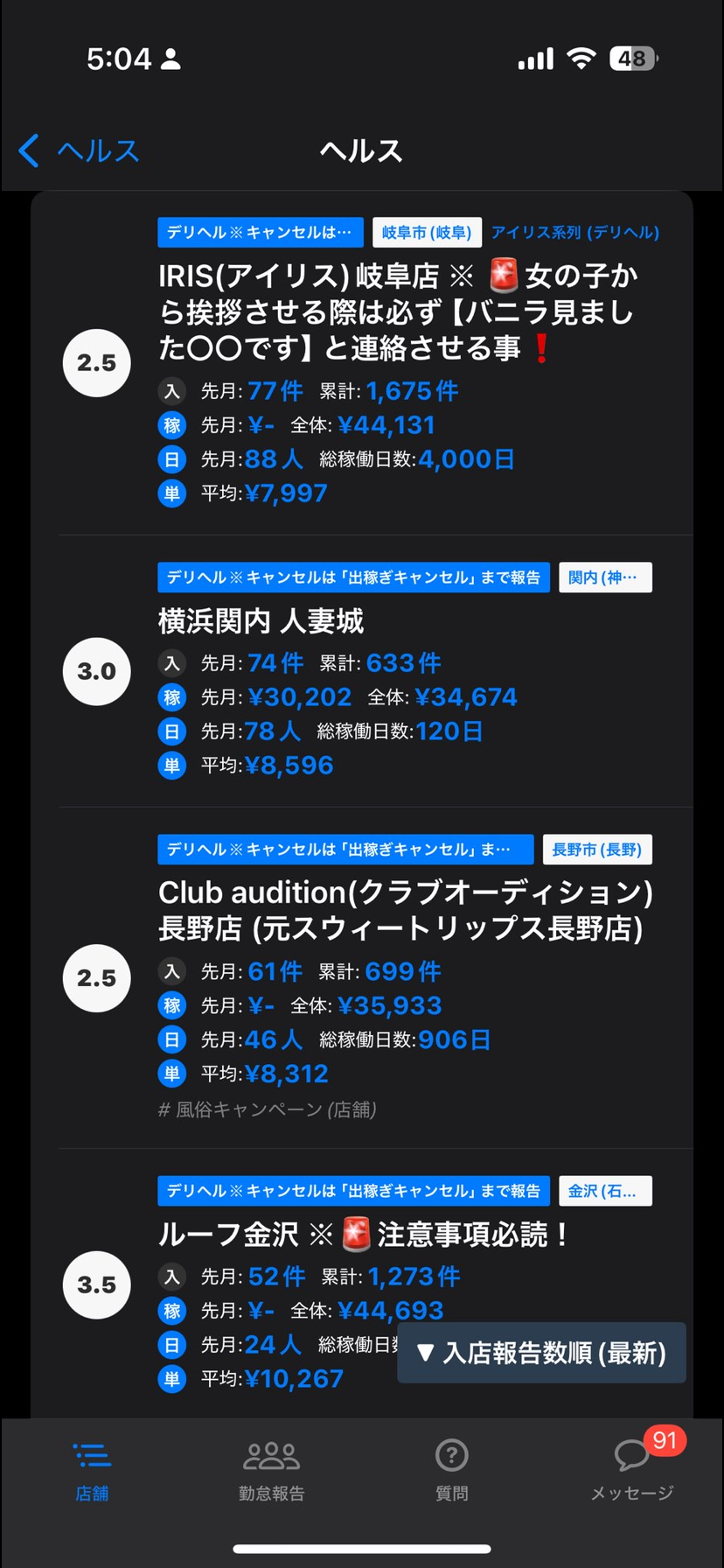Open the IRIS(アイリス) 岐阜店 listing

[x=398, y=312]
